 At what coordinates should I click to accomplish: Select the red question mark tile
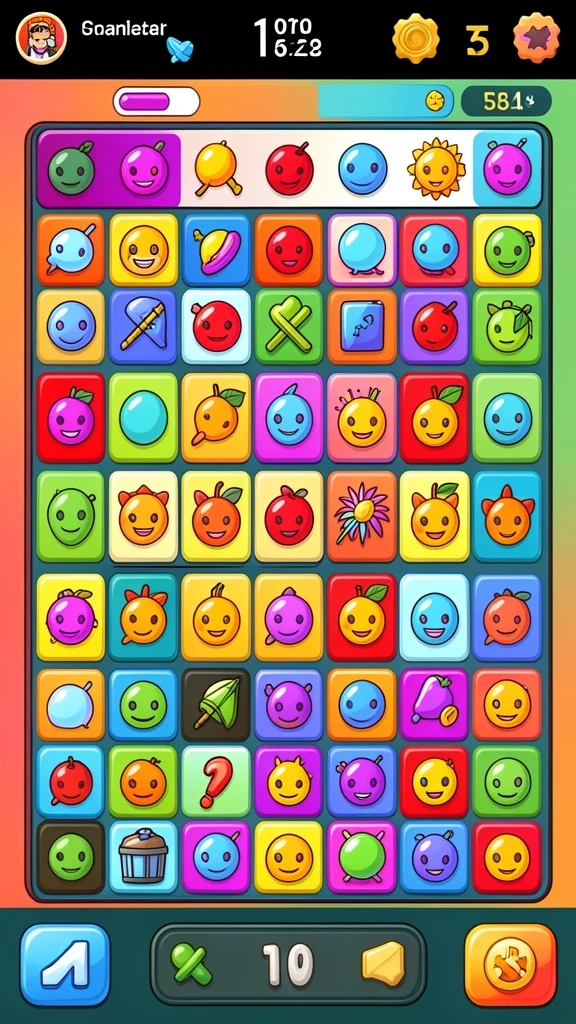coord(216,782)
